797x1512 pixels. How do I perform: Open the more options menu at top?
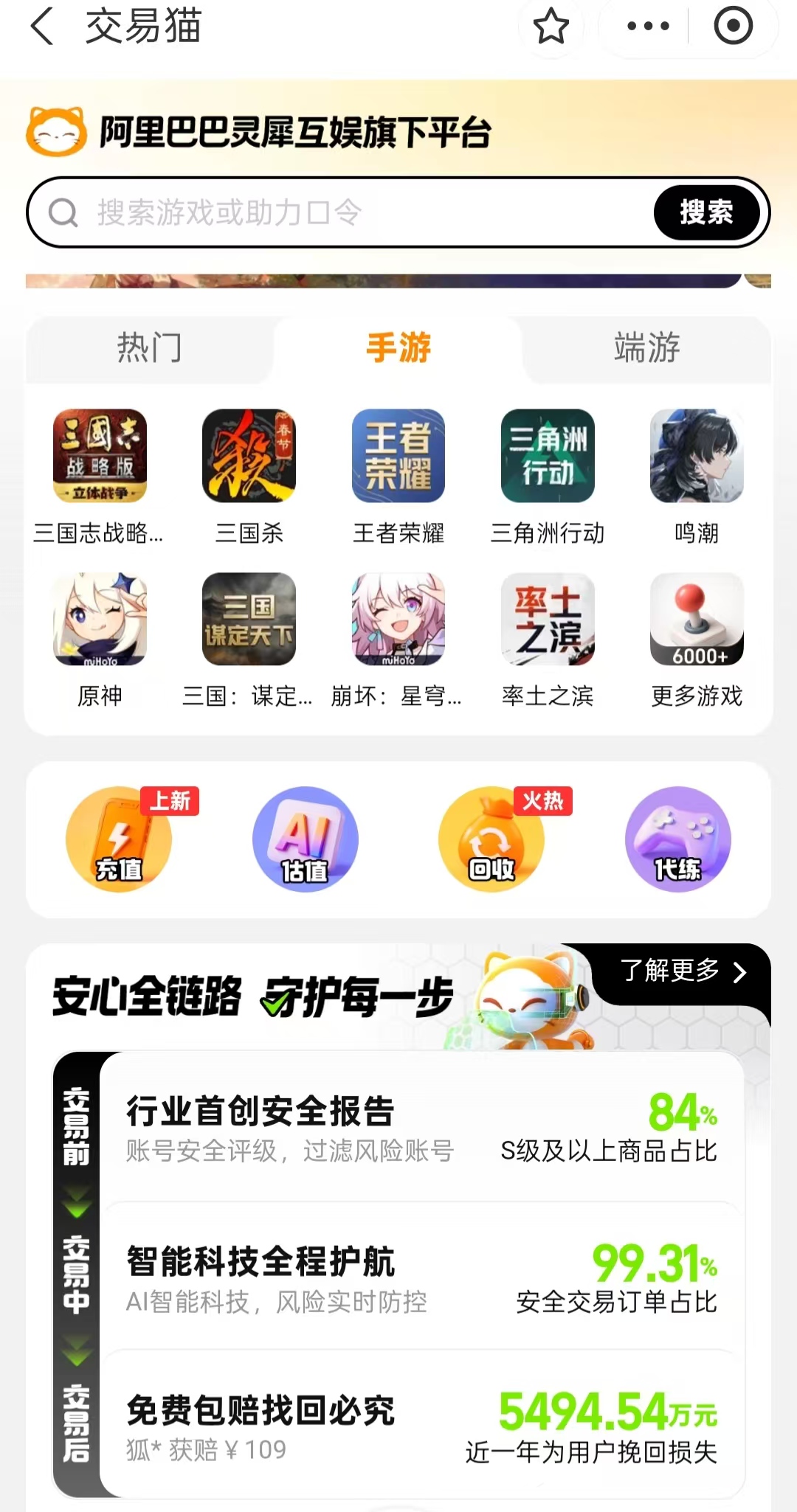(x=648, y=27)
